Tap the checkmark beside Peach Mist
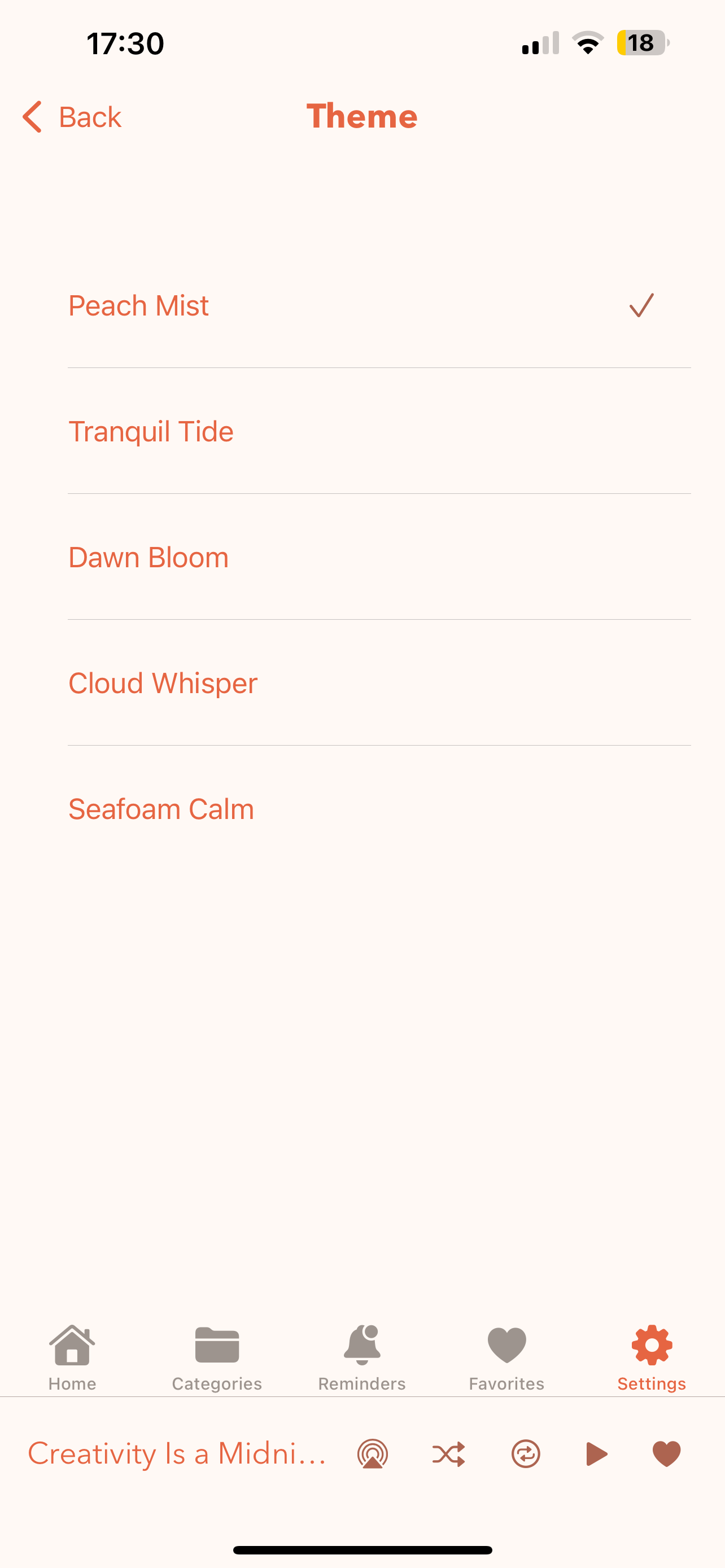 click(x=641, y=305)
